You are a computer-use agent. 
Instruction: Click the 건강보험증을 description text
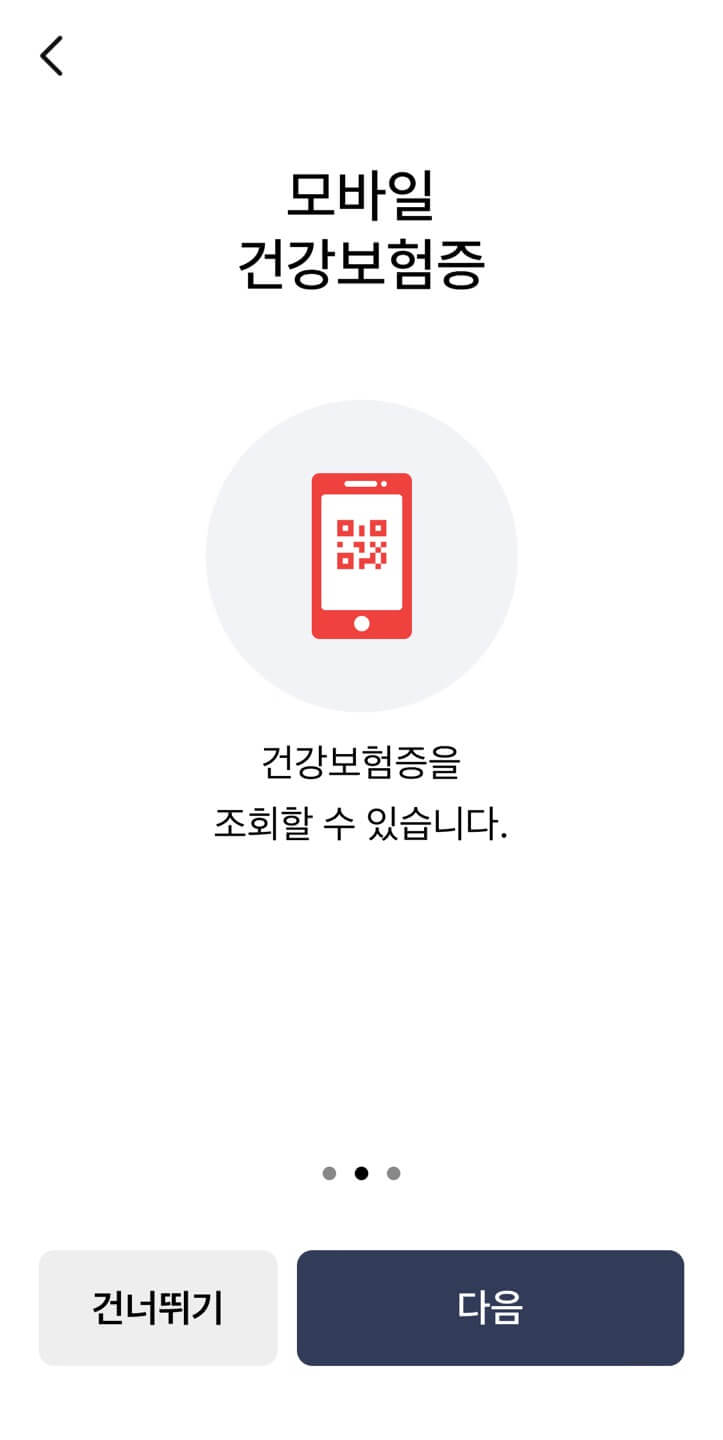[361, 763]
